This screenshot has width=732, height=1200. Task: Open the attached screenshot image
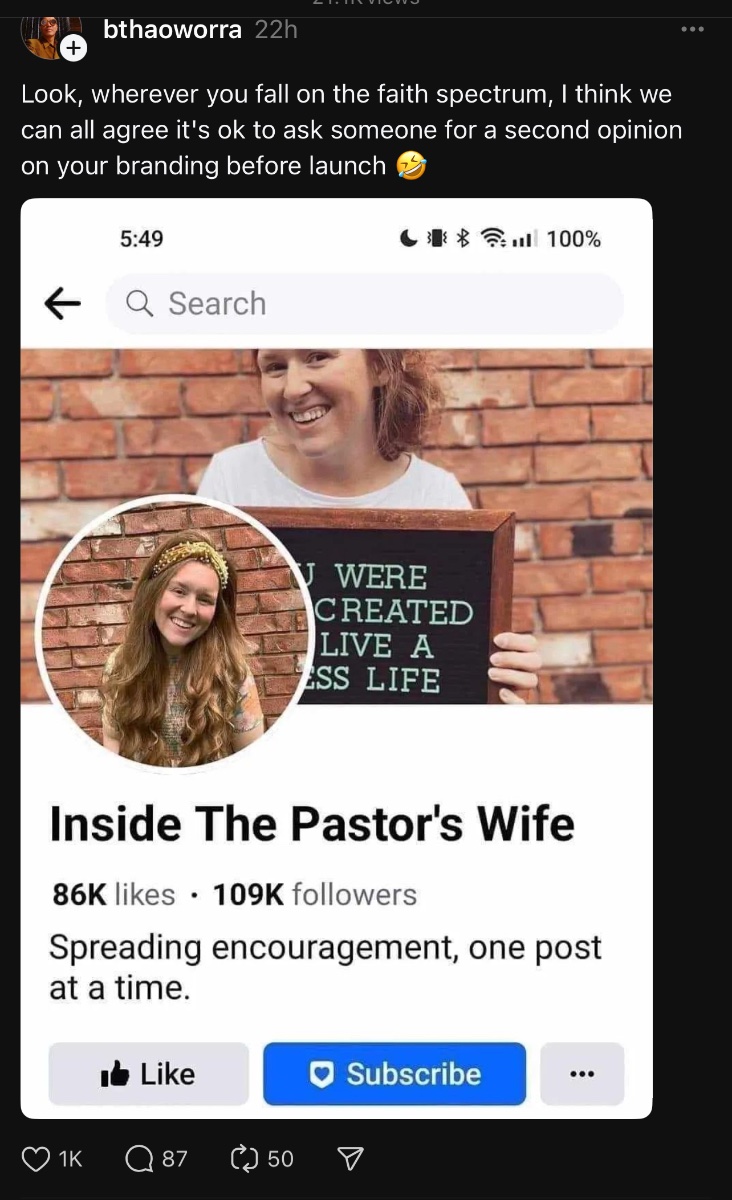click(x=336, y=657)
